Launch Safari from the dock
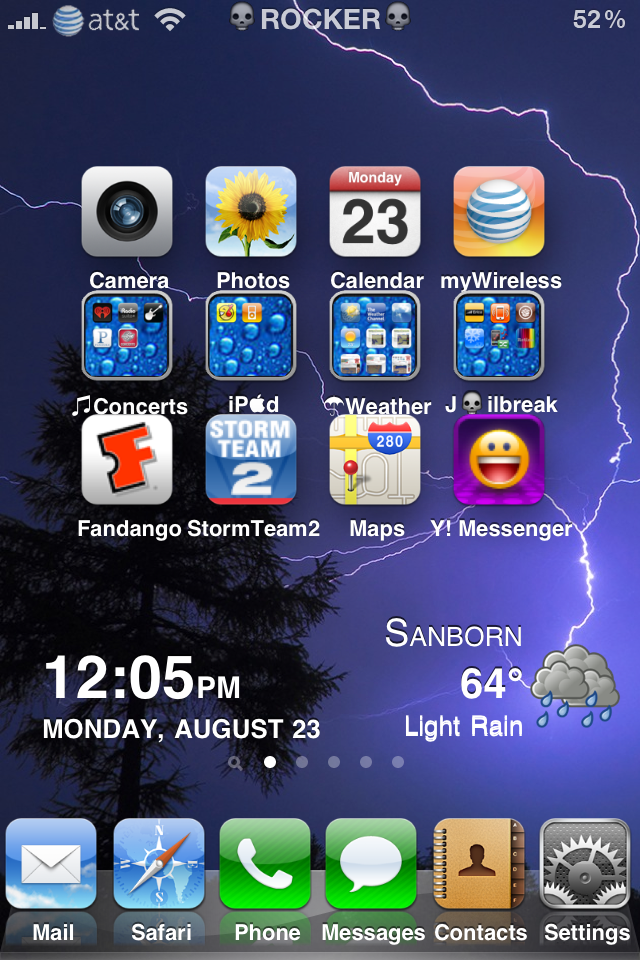Image resolution: width=640 pixels, height=960 pixels. tap(159, 865)
